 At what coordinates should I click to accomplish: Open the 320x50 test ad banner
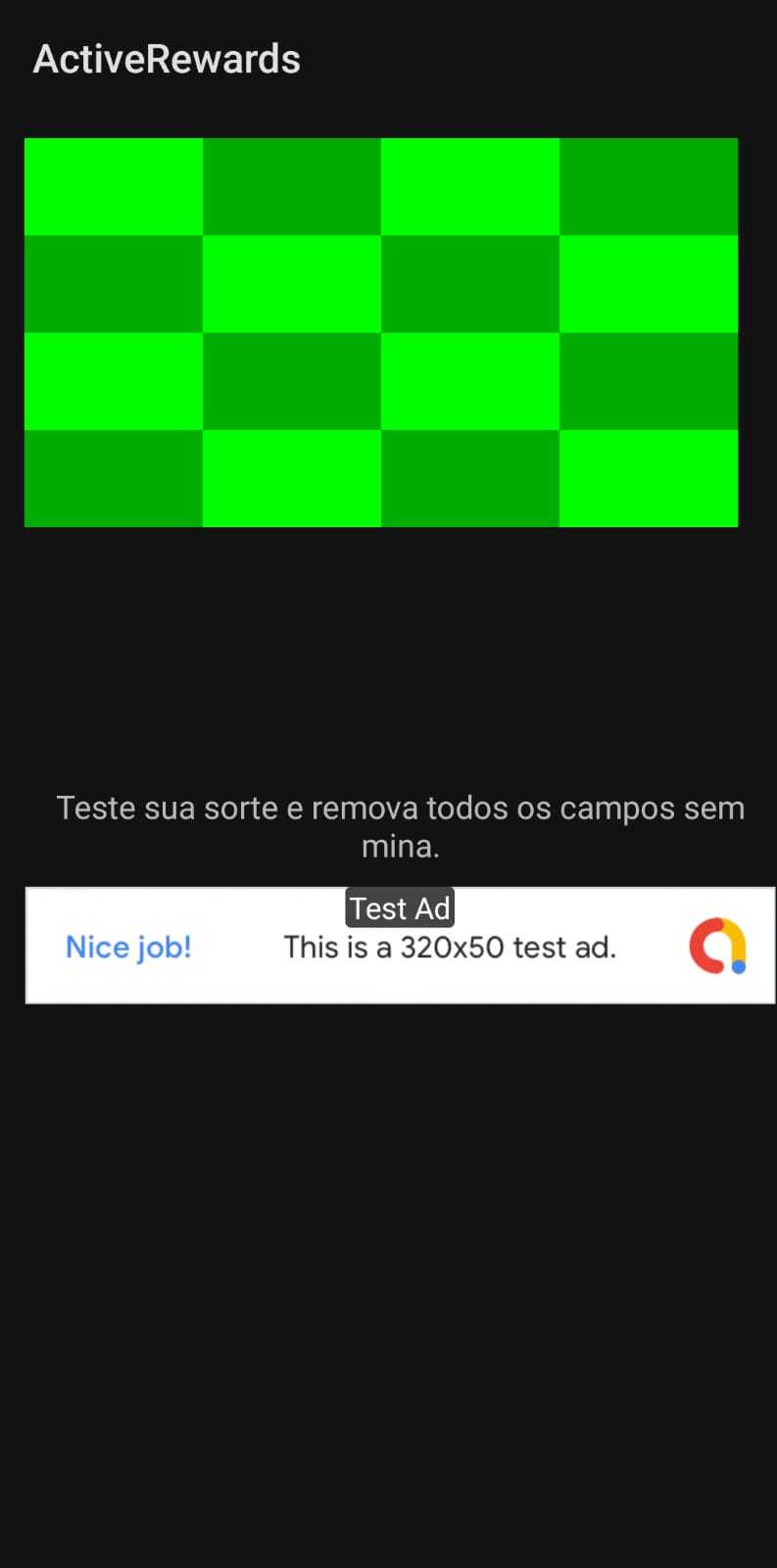pos(449,948)
